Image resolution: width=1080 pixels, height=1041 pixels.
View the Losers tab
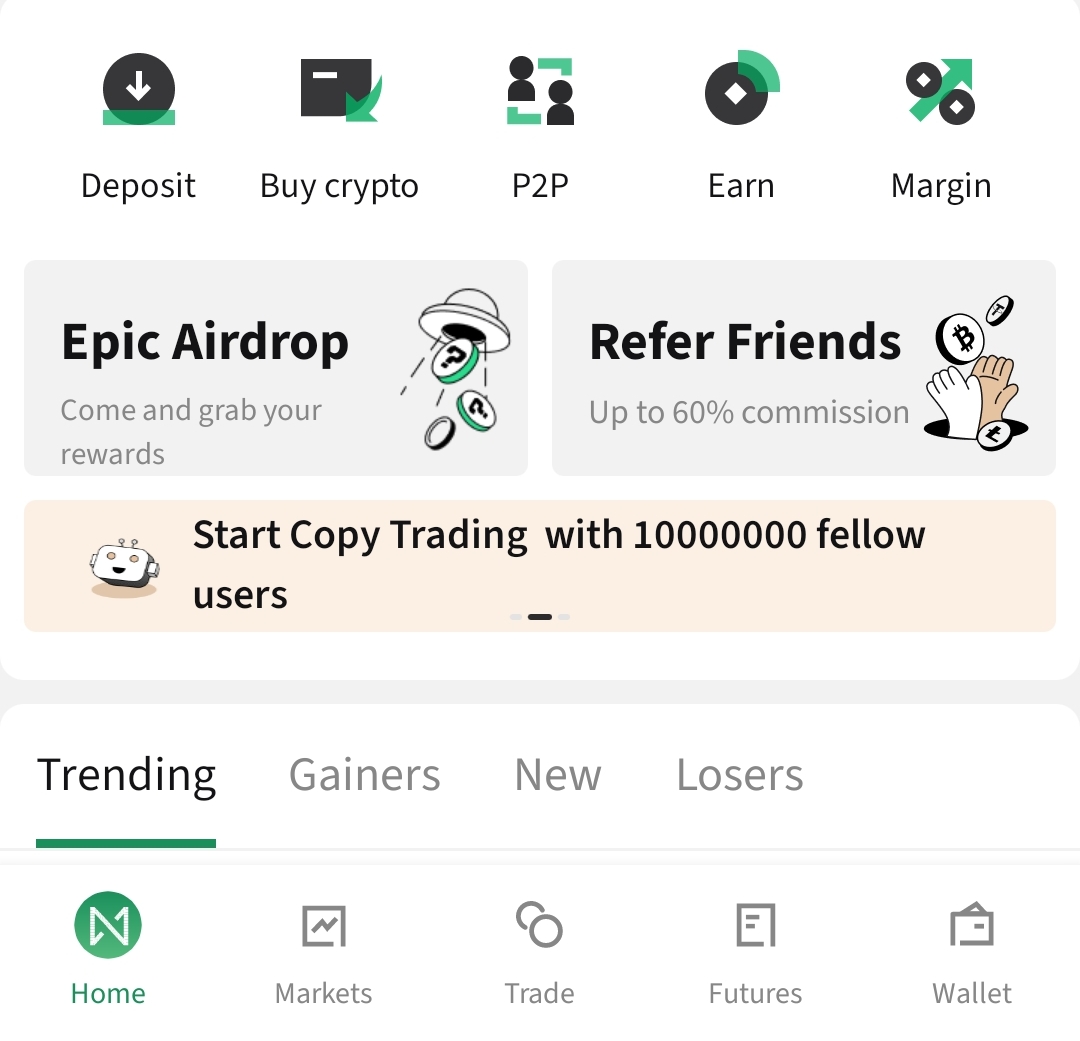click(739, 775)
